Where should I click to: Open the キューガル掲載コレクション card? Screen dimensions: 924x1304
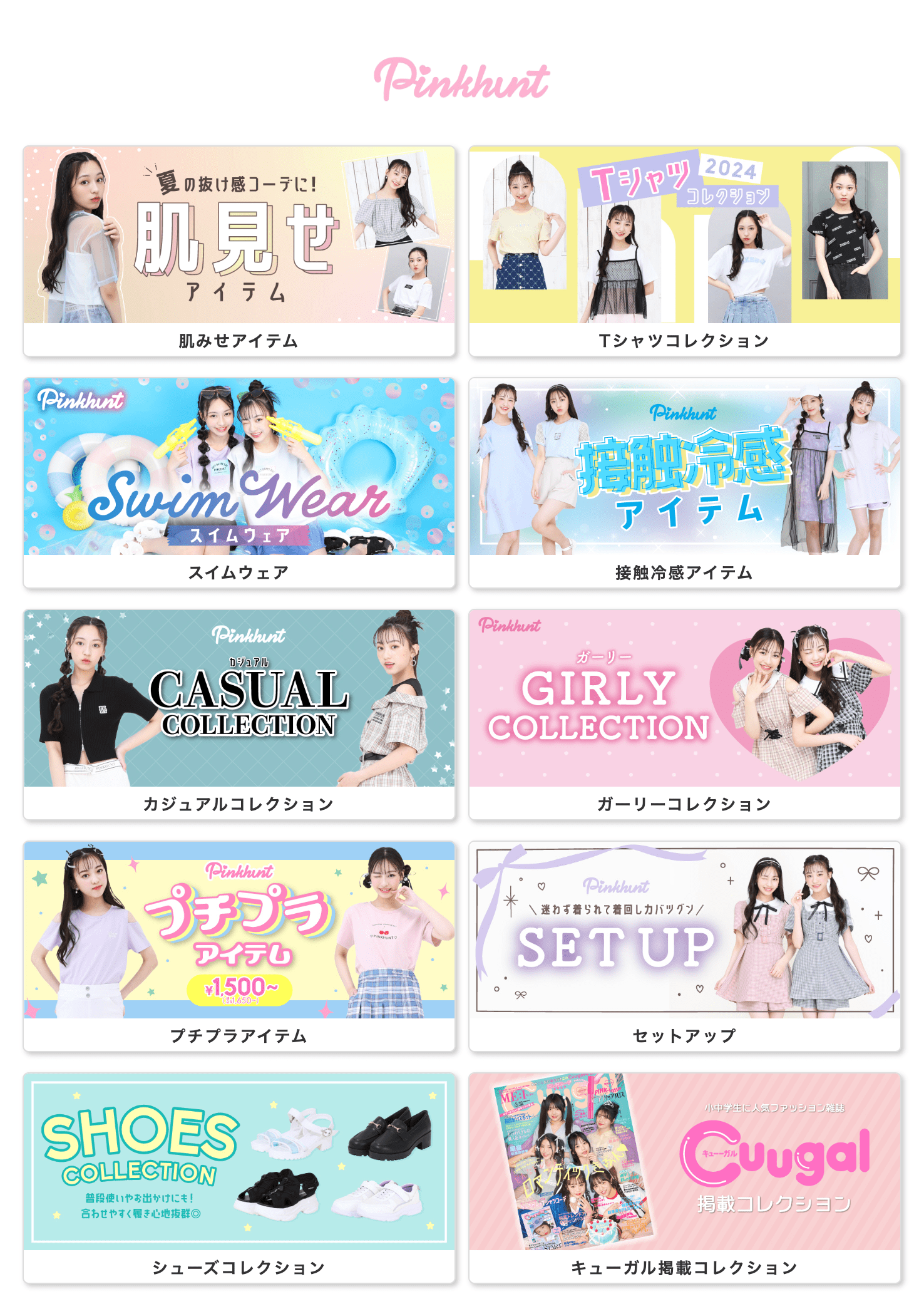click(684, 1177)
